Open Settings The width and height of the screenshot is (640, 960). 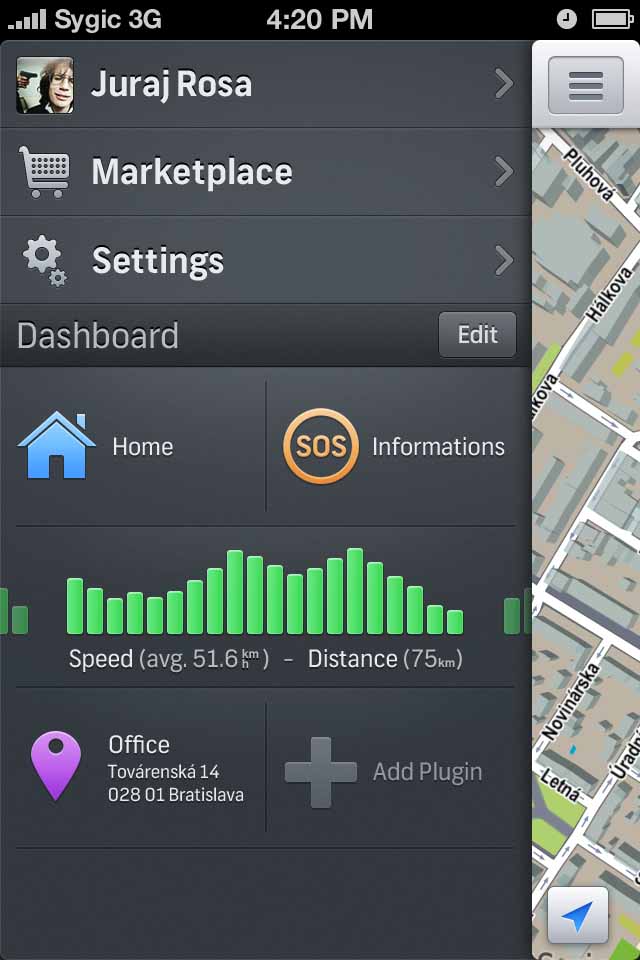pyautogui.click(x=265, y=260)
